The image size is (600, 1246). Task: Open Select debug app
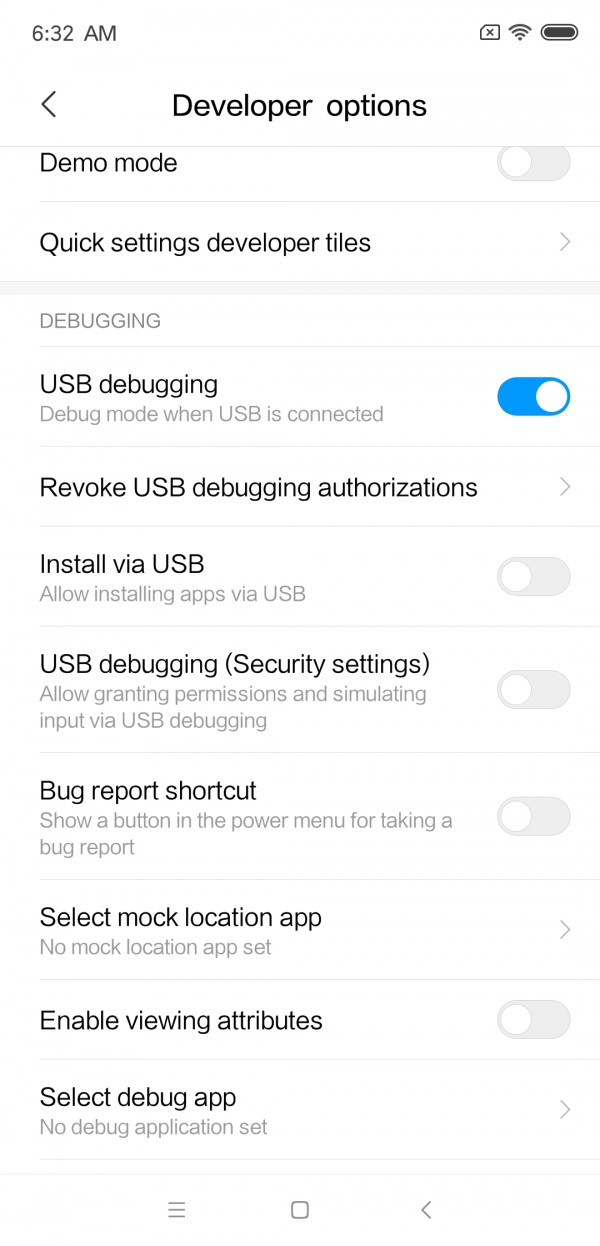point(300,1110)
